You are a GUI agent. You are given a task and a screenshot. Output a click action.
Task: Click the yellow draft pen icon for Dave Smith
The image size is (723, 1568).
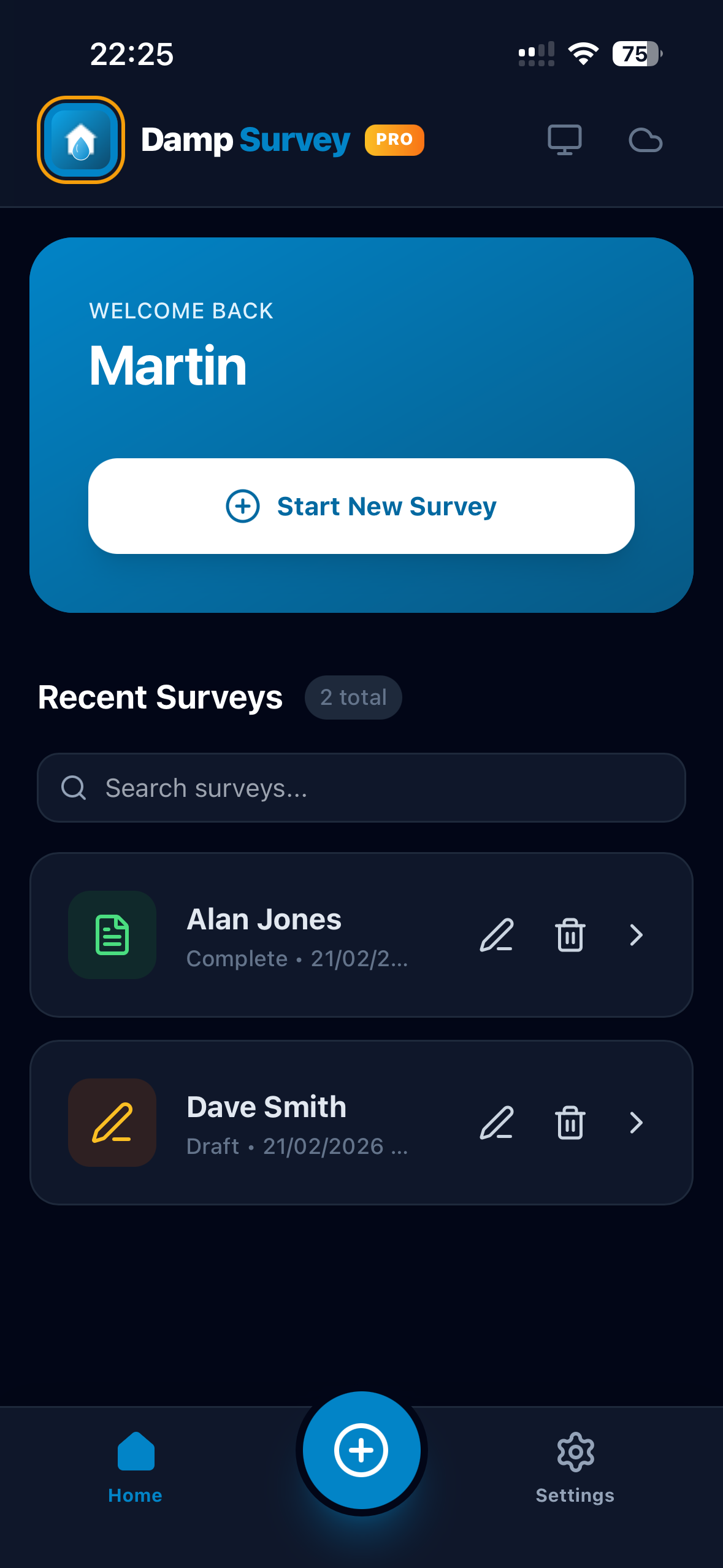(x=112, y=1123)
